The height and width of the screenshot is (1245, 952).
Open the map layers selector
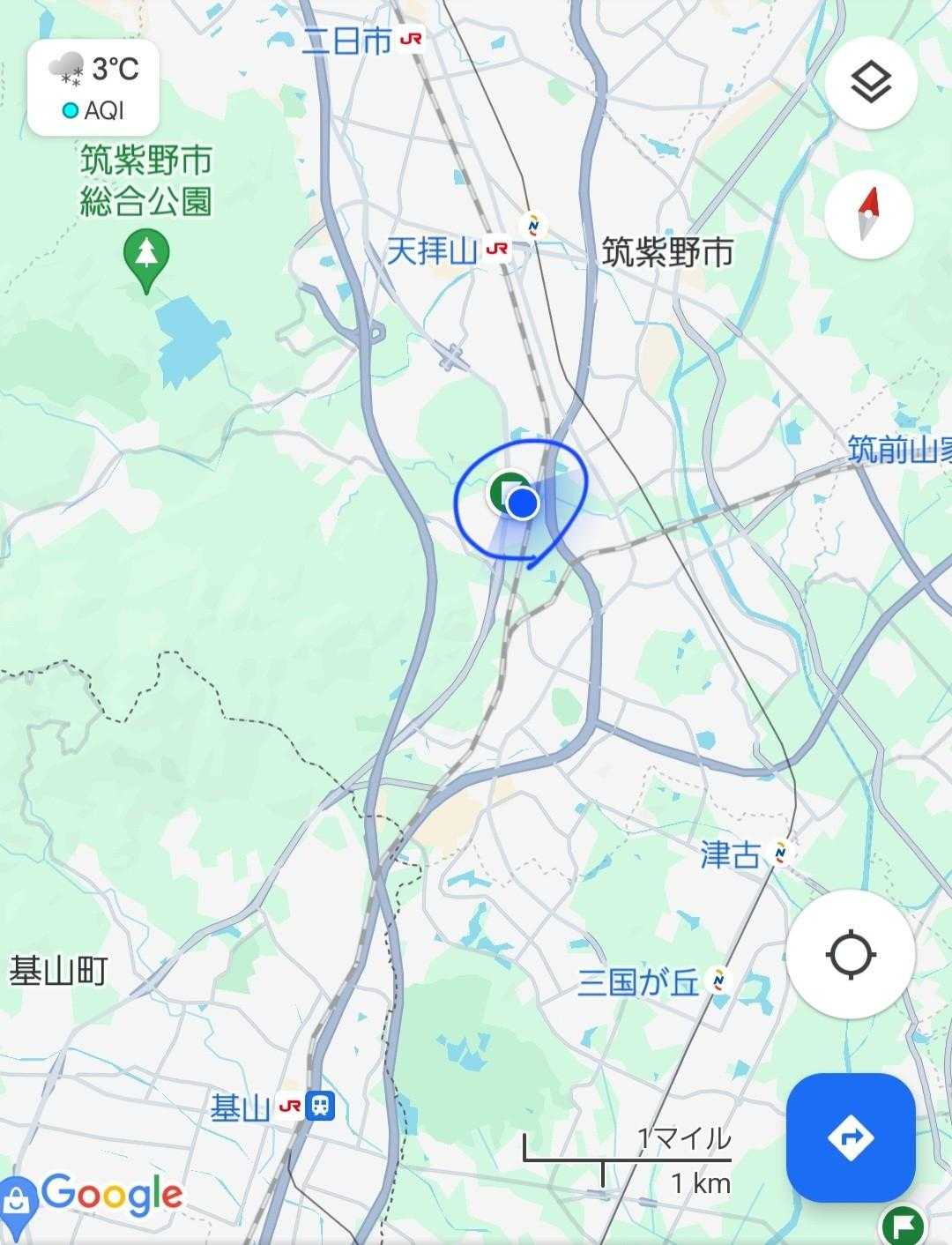tap(870, 83)
